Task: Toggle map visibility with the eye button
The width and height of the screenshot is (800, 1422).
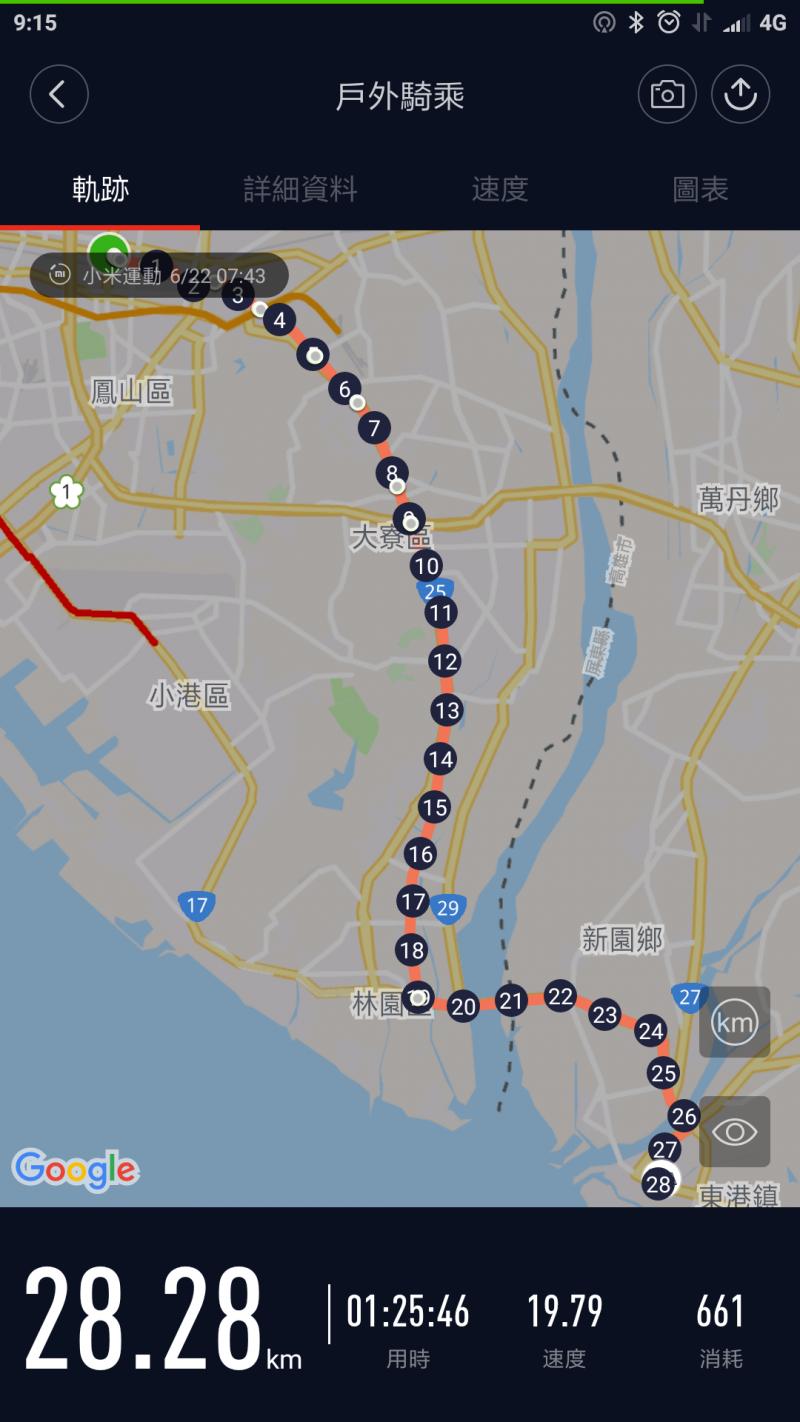Action: tap(734, 1132)
